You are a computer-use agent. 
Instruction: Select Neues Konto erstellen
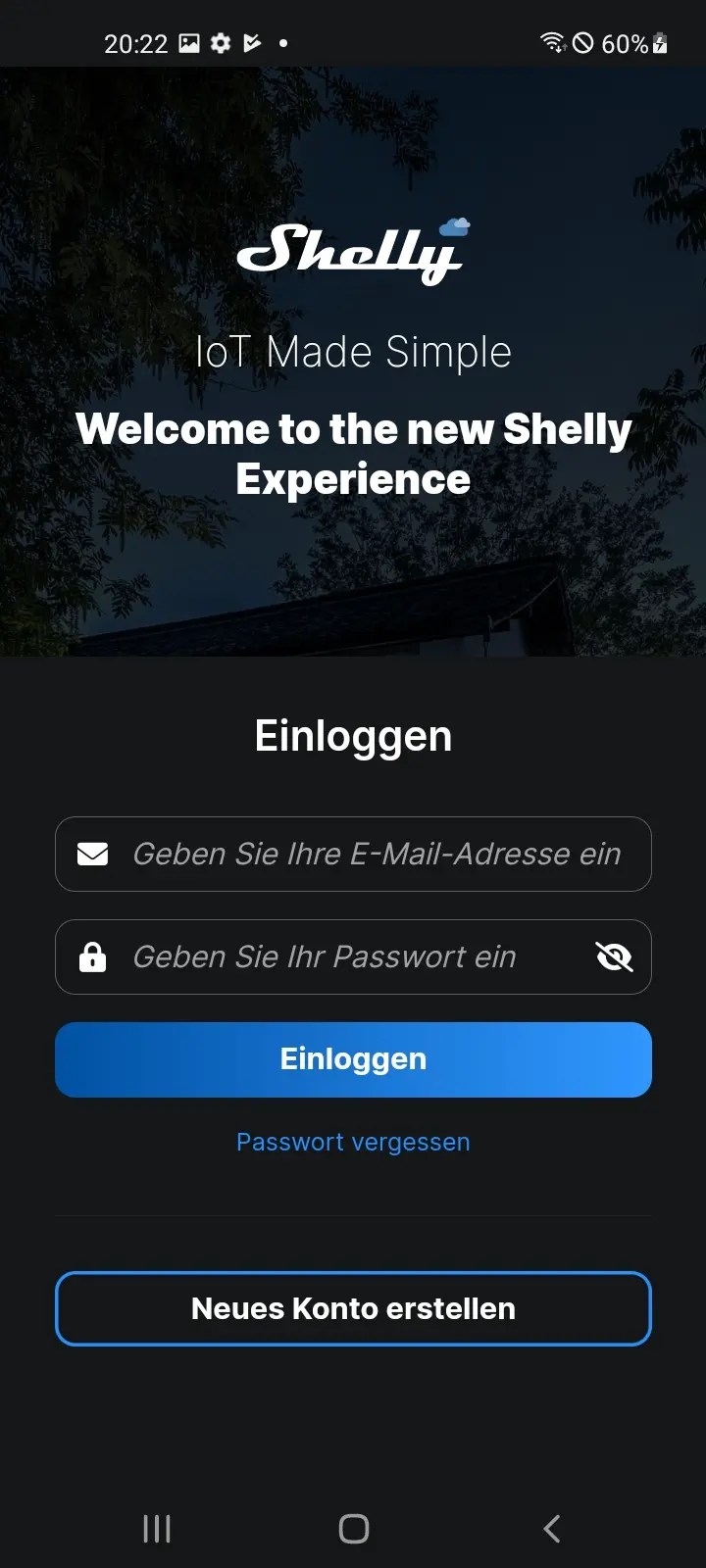pyautogui.click(x=353, y=1308)
